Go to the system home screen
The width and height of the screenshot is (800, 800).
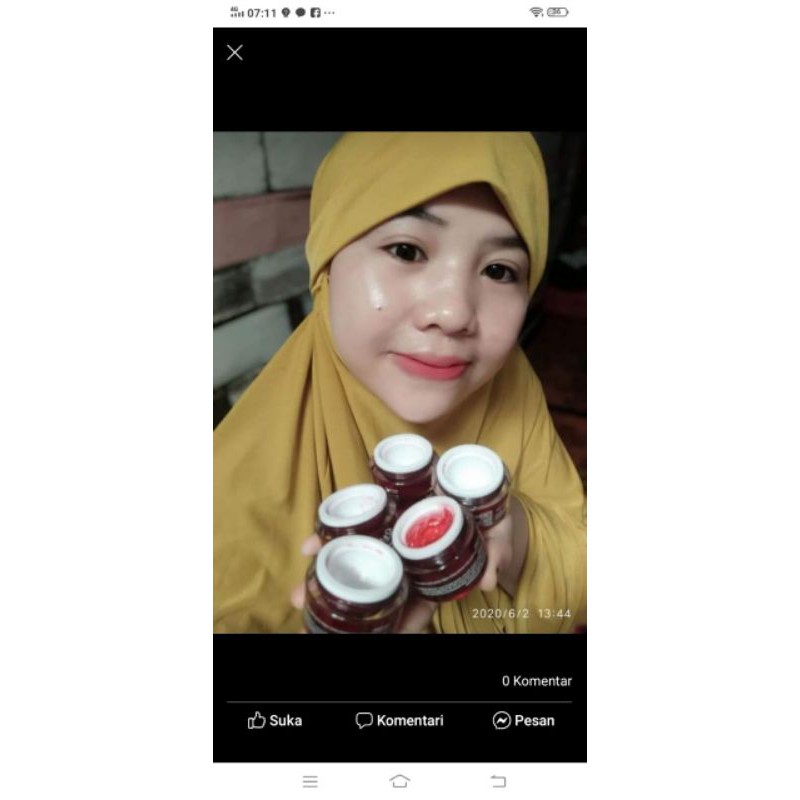click(400, 781)
